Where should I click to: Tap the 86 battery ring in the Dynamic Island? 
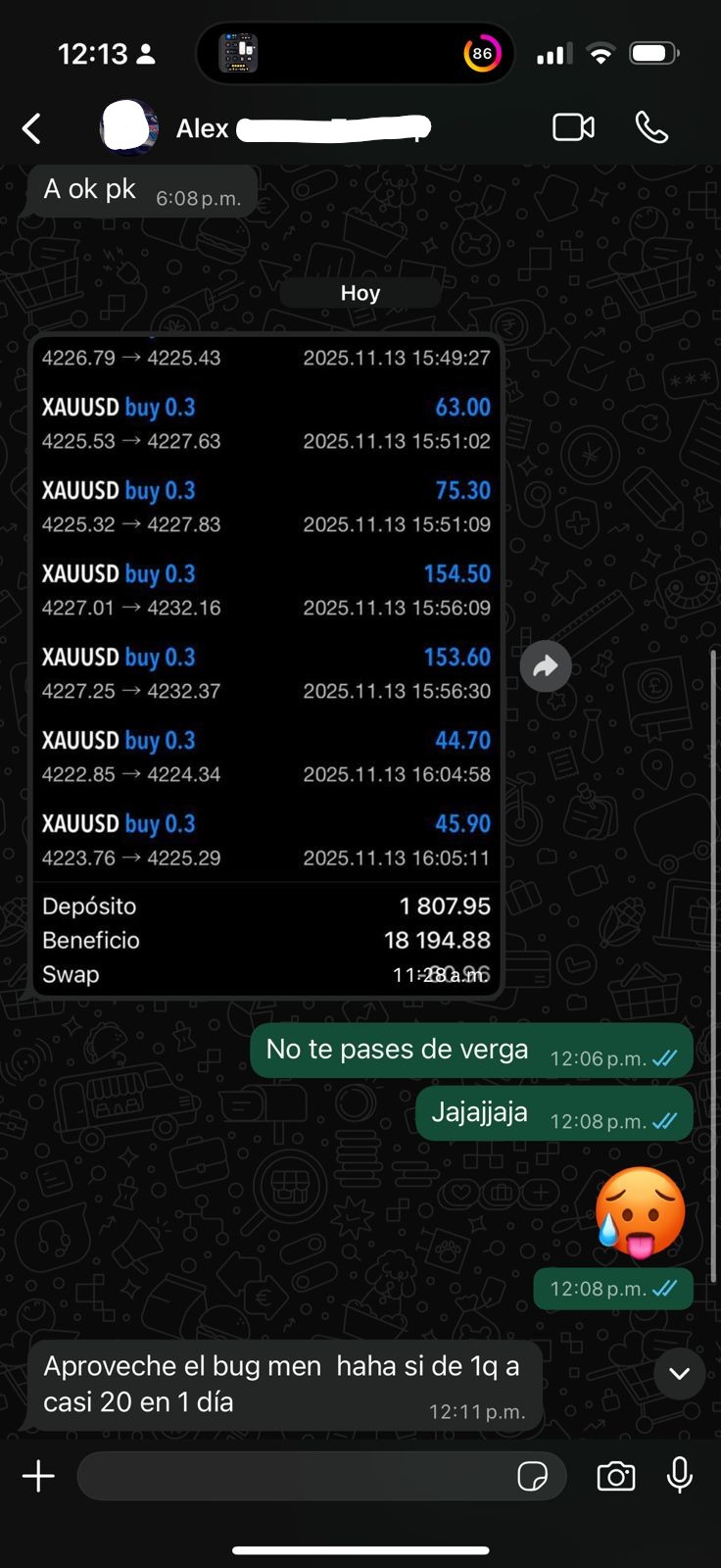click(x=481, y=53)
